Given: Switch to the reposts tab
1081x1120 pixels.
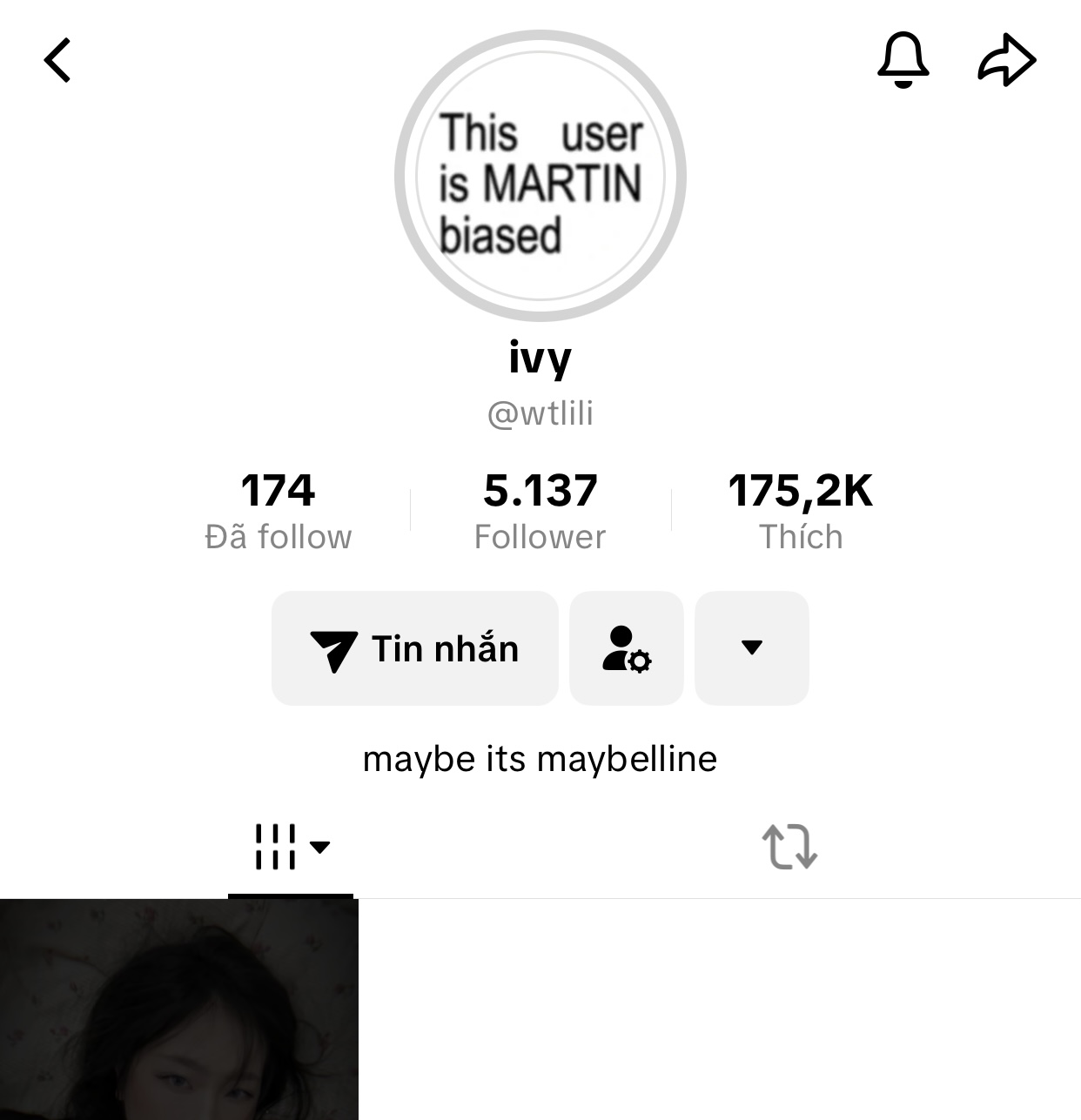Looking at the screenshot, I should (x=789, y=847).
